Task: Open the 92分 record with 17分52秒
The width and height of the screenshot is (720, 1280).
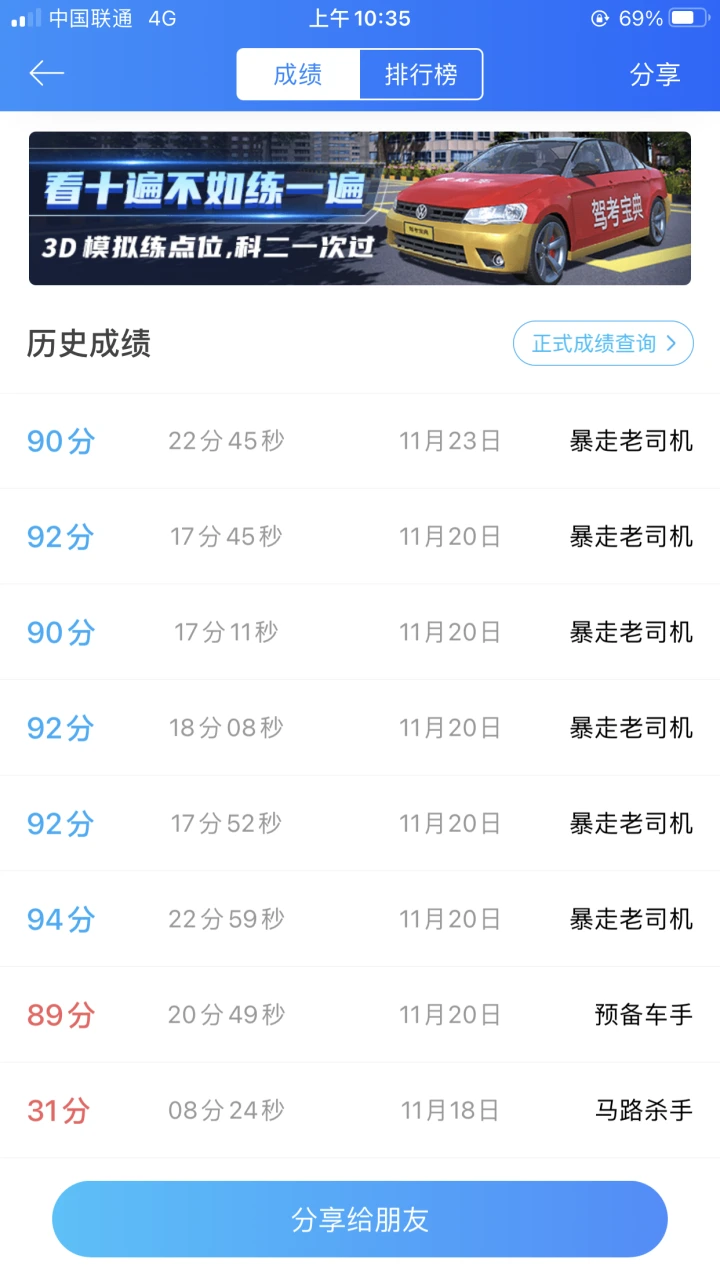Action: click(x=360, y=823)
